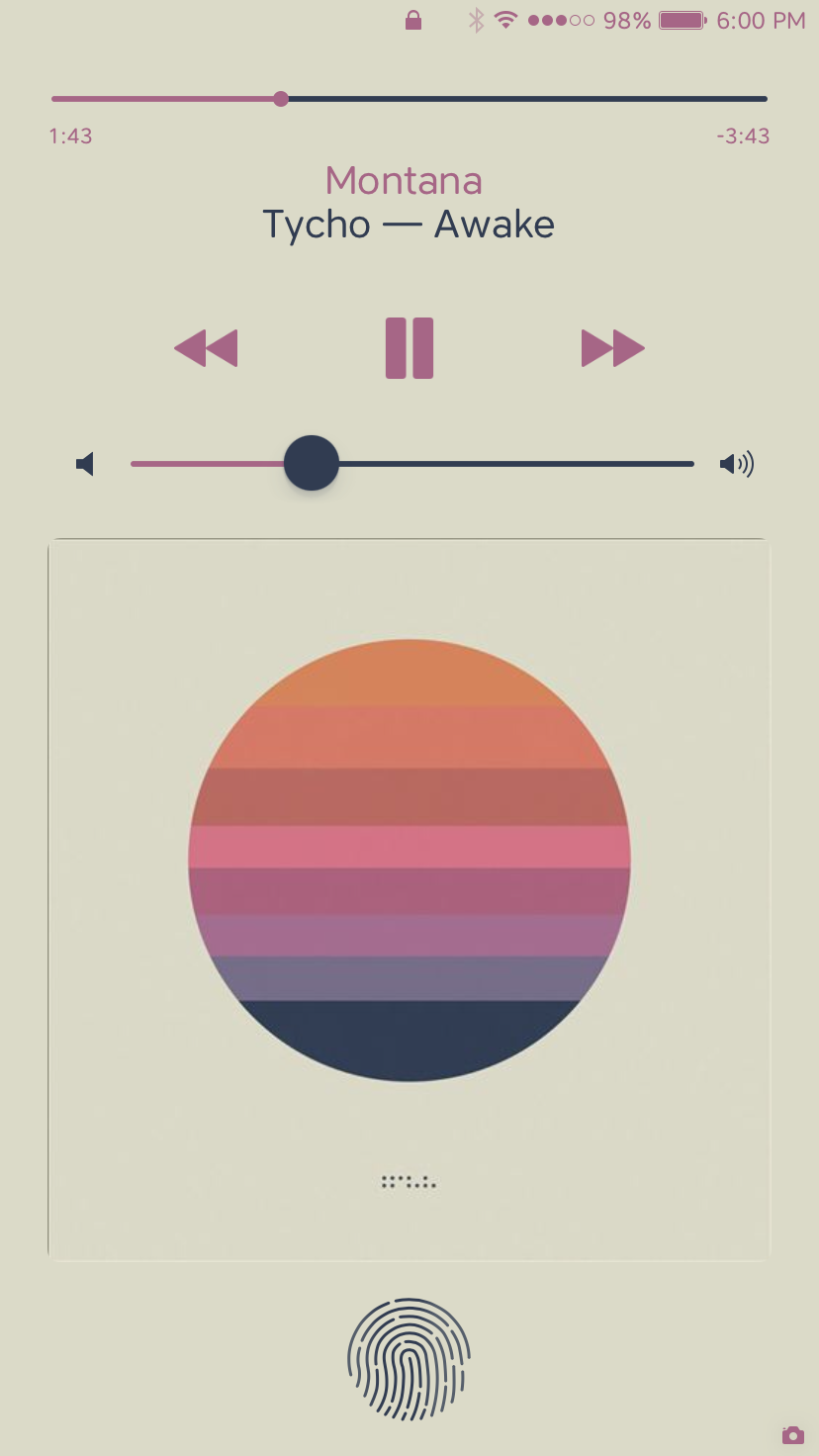Pause the song Montana

[409, 348]
